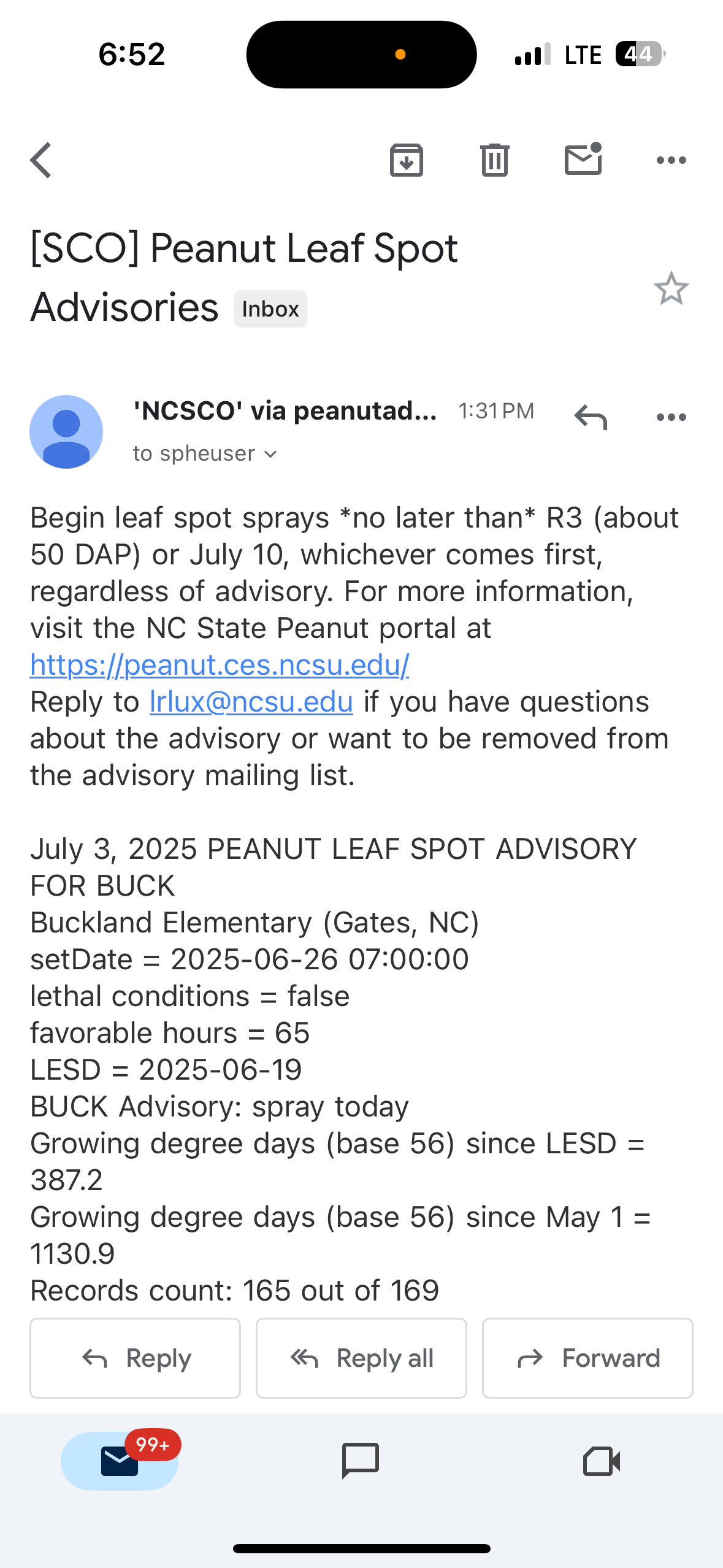Tap the Inbox label chip
723x1568 pixels.
point(270,309)
